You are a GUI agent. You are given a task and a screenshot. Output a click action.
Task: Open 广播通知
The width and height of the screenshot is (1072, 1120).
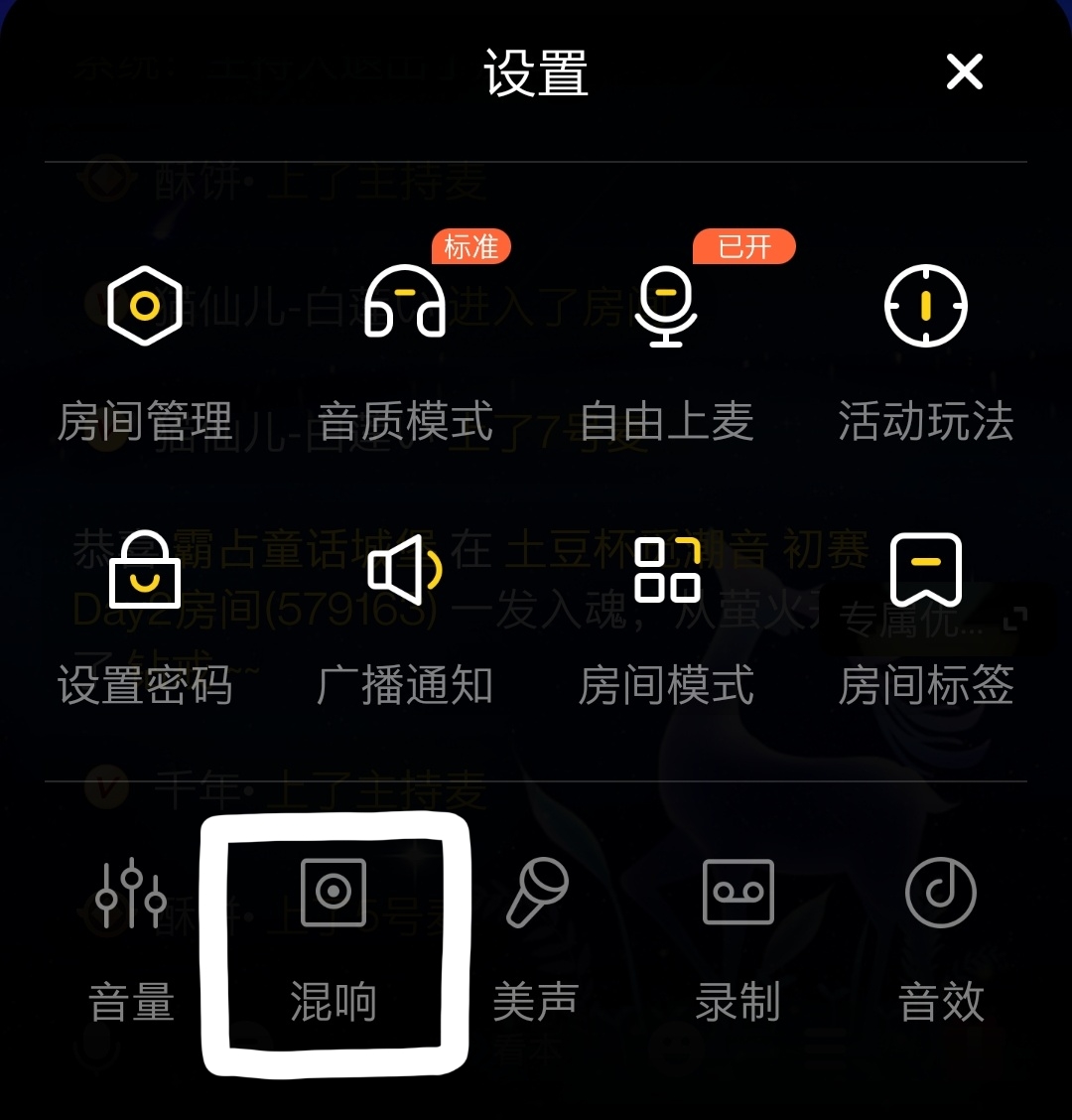coord(405,616)
